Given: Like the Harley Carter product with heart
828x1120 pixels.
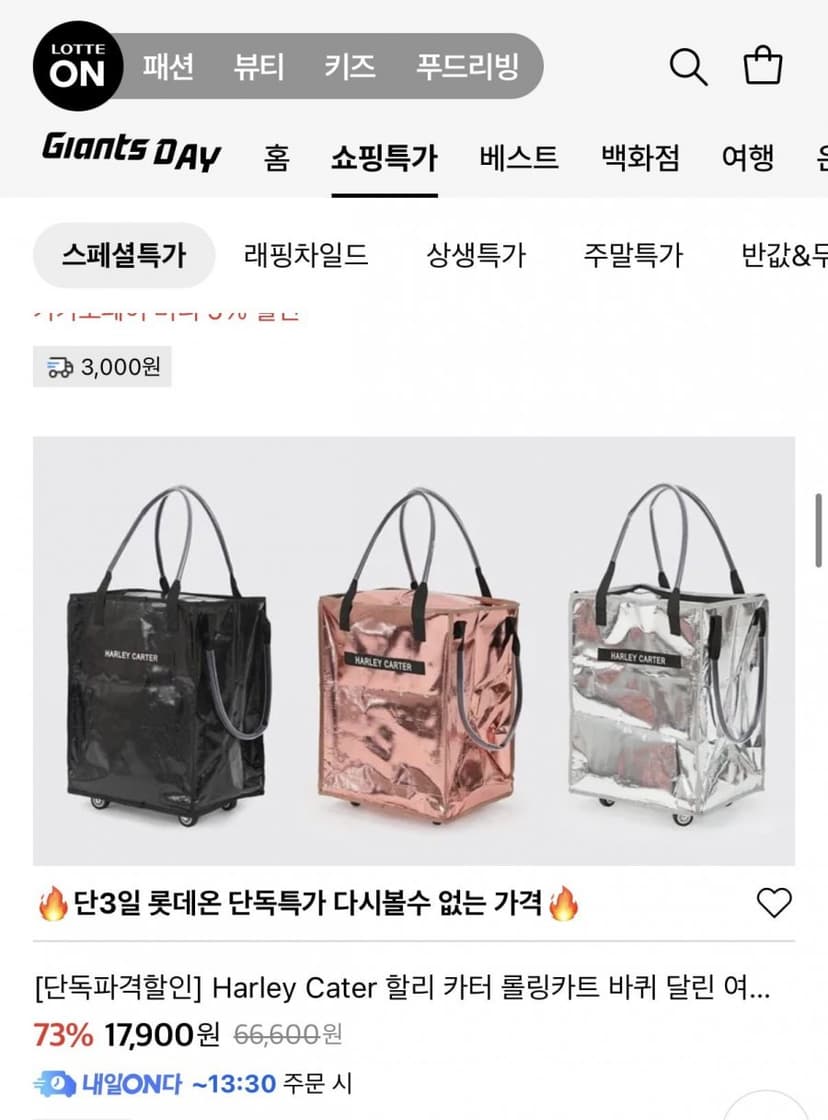Looking at the screenshot, I should coord(774,903).
